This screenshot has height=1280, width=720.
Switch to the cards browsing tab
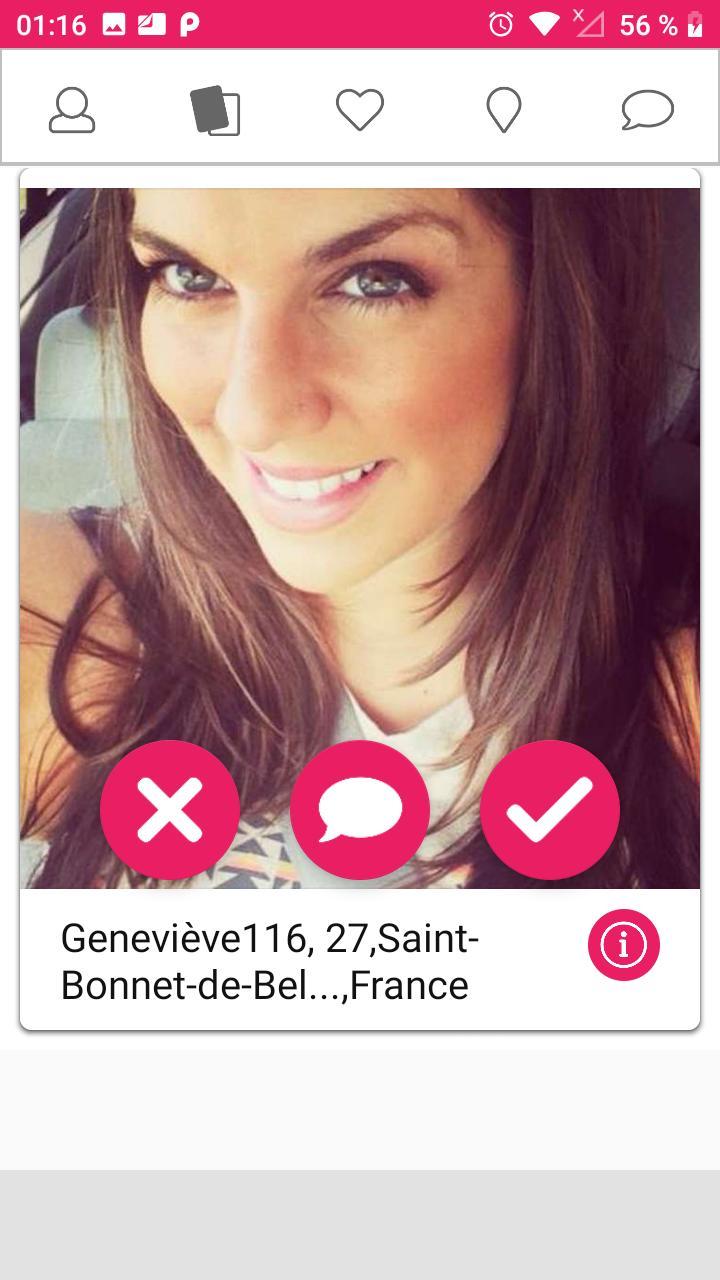pos(215,110)
